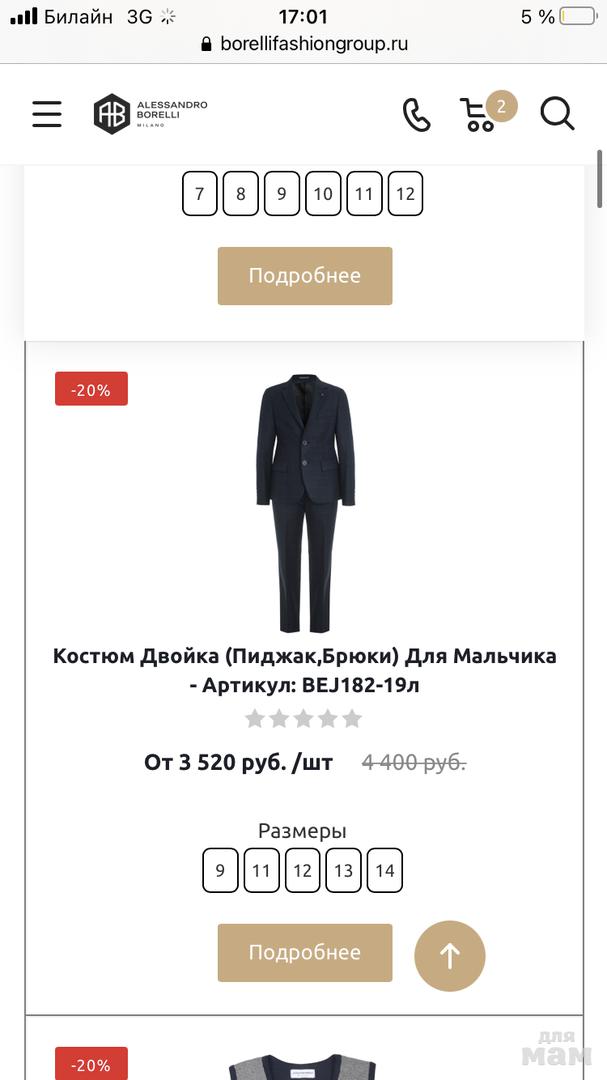607x1080 pixels.
Task: Open the suit BEJ182-19л product image
Action: (x=304, y=503)
